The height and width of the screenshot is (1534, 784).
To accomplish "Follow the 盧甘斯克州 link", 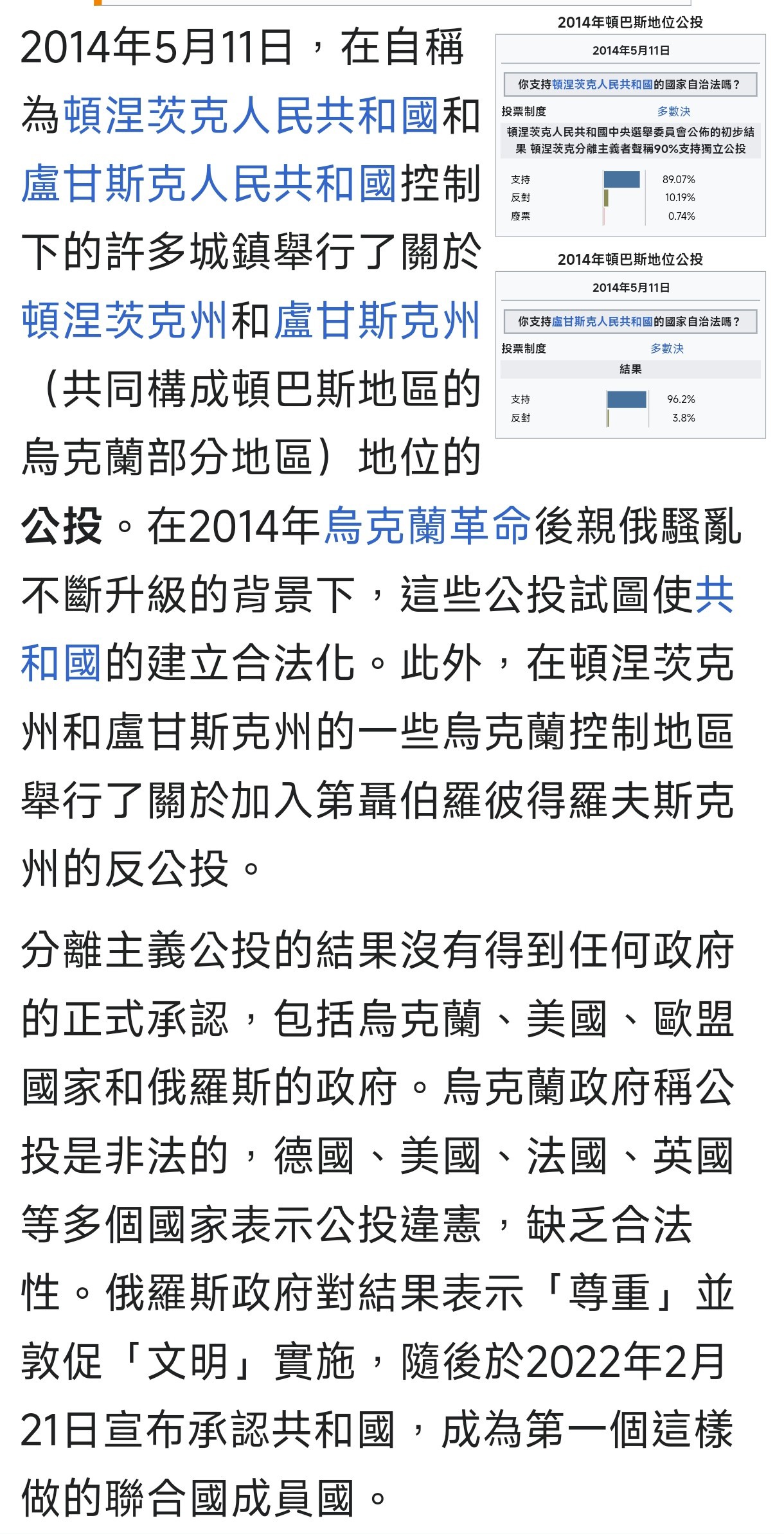I will (x=377, y=321).
